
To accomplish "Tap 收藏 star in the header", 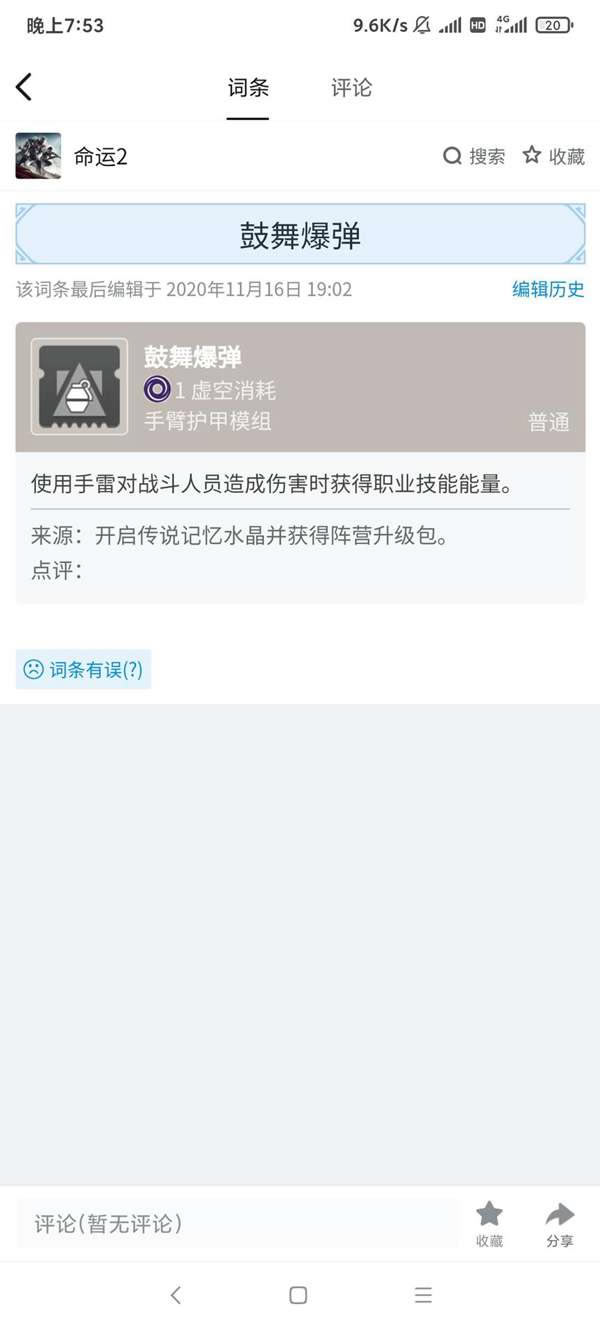I will pyautogui.click(x=554, y=156).
